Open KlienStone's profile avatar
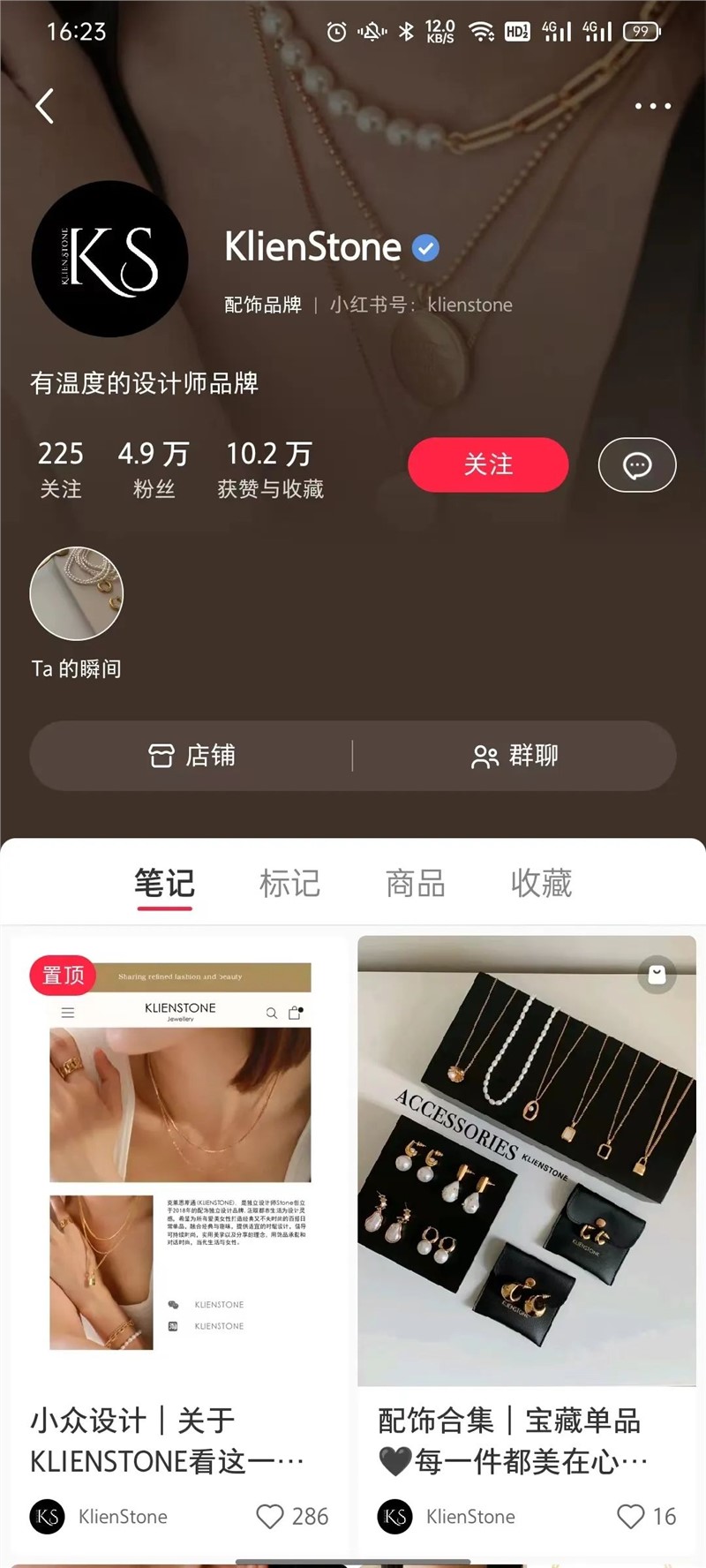This screenshot has height=1568, width=706. (x=109, y=259)
